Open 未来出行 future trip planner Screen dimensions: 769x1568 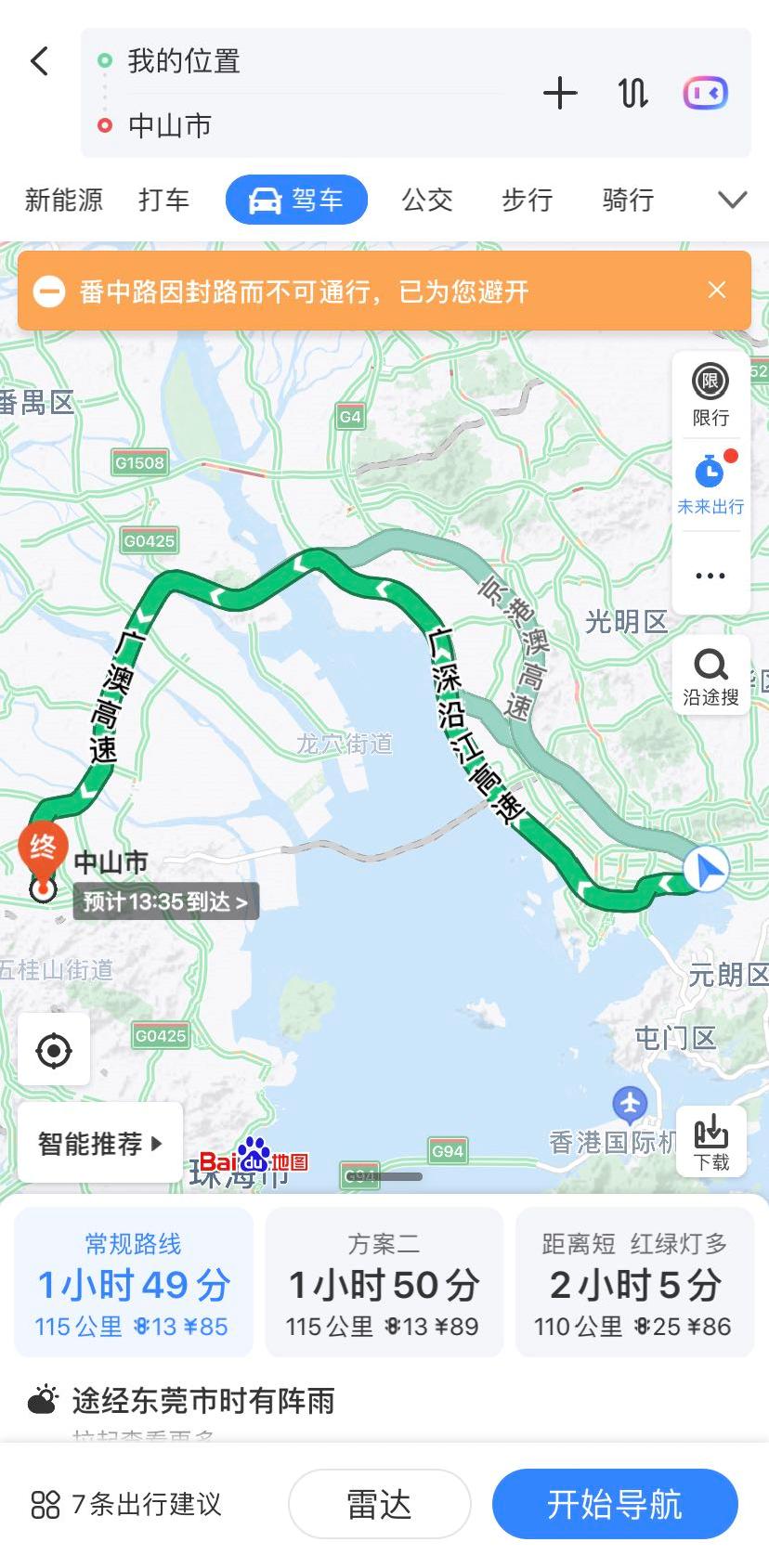click(710, 484)
